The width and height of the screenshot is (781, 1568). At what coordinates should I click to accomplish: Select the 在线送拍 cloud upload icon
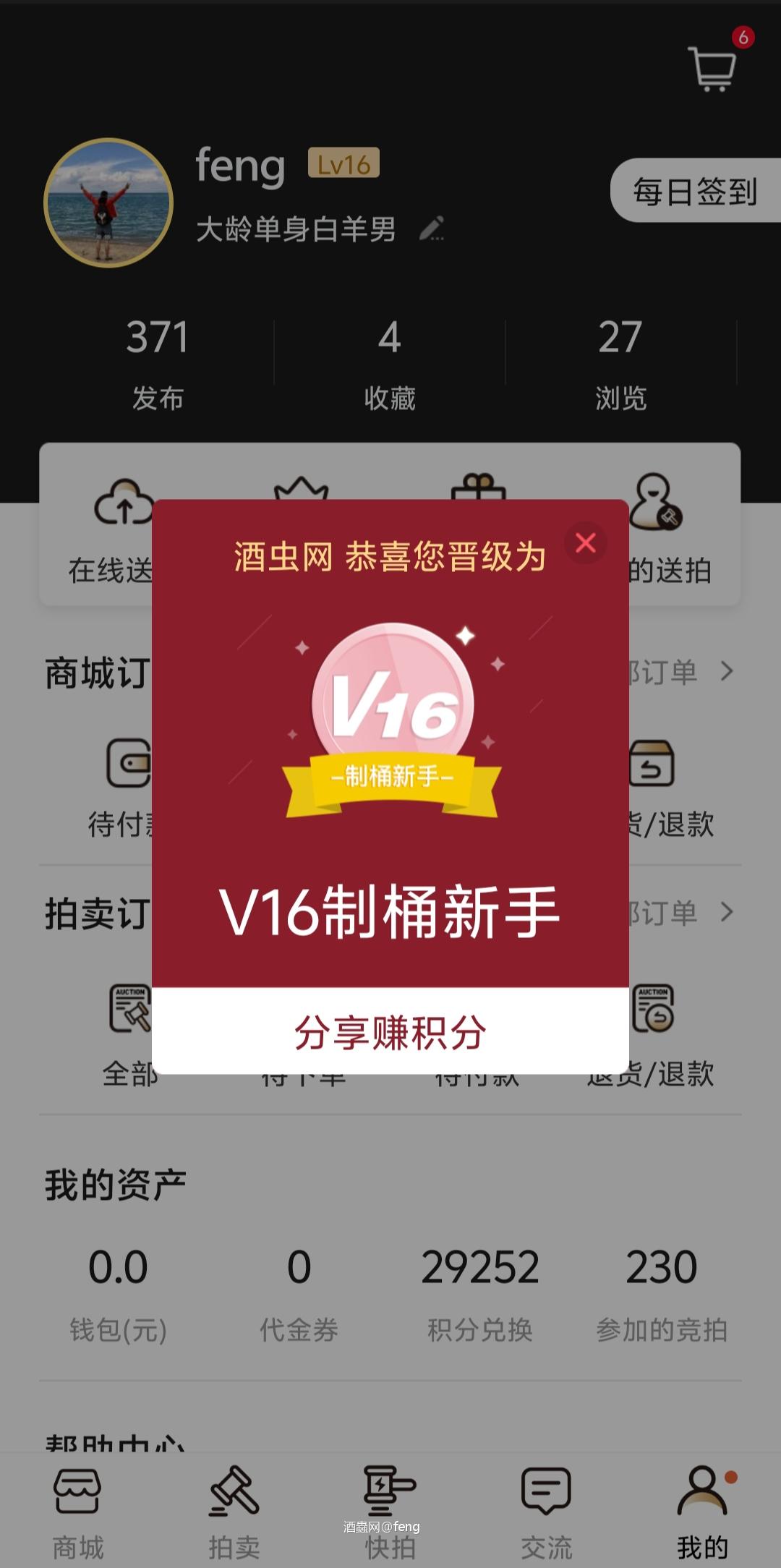tap(123, 506)
